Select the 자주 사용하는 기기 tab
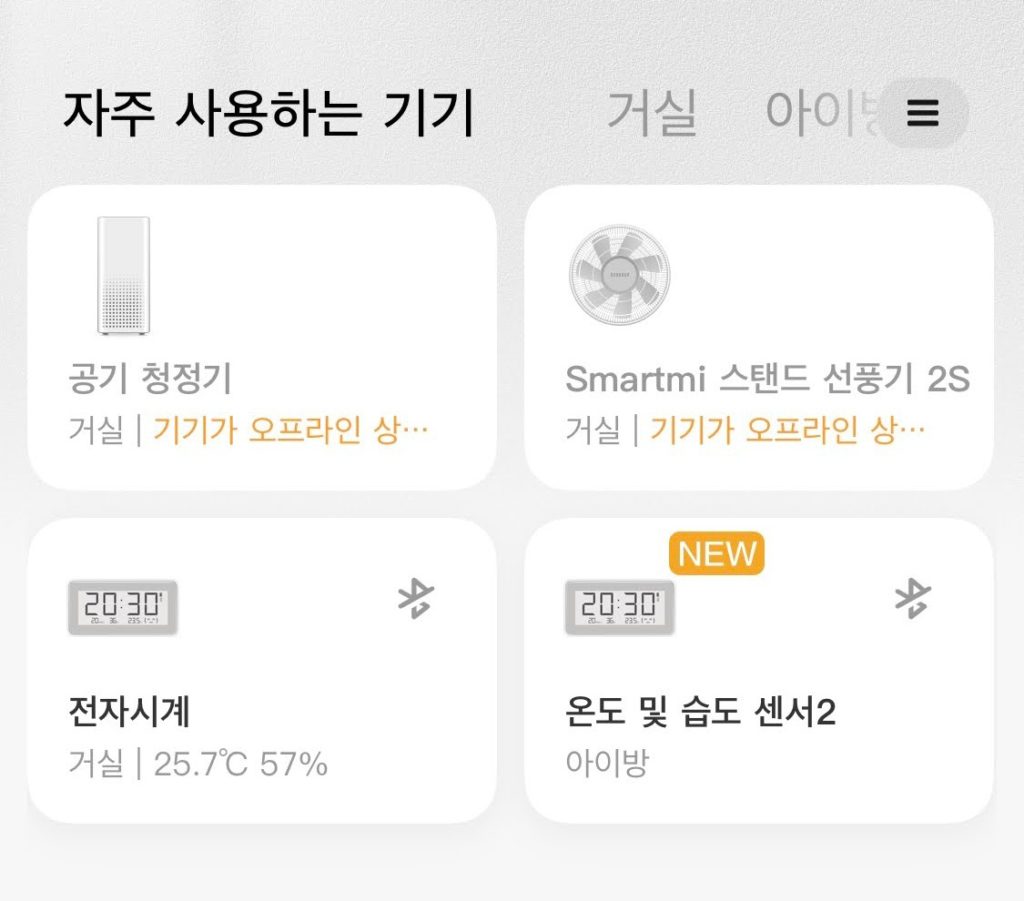 coord(268,114)
